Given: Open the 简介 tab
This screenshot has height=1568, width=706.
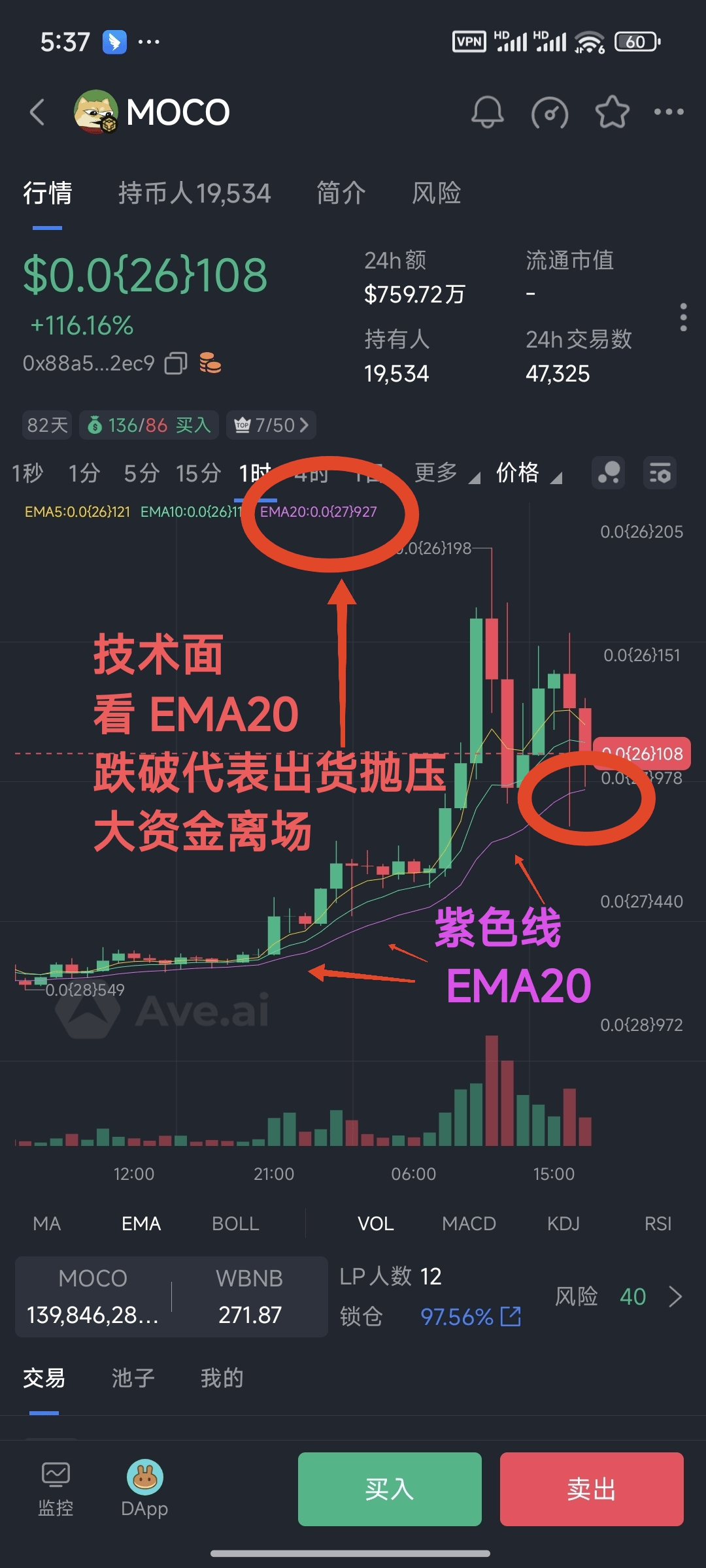Looking at the screenshot, I should (341, 193).
